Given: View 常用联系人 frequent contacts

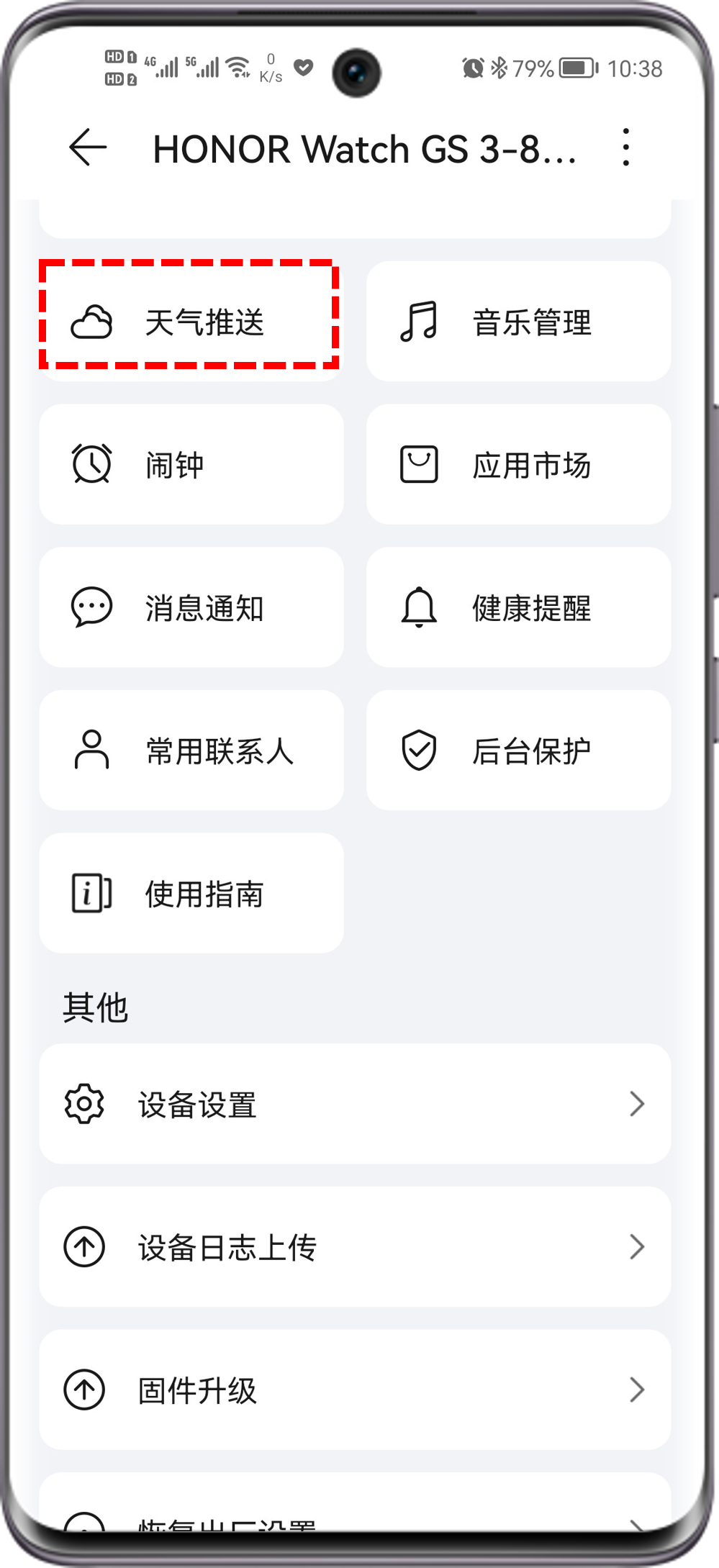Looking at the screenshot, I should (x=191, y=751).
